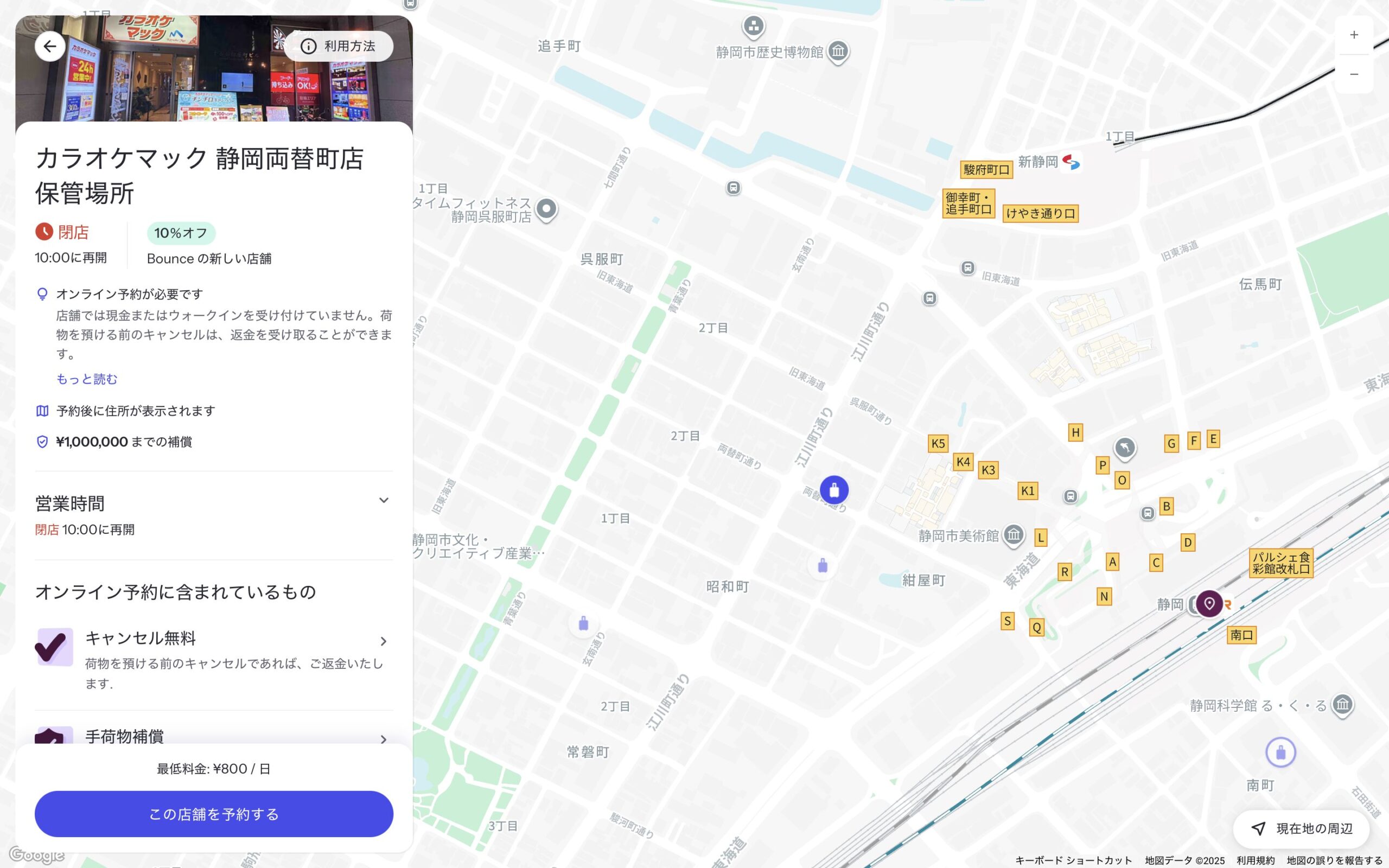Tap この店舗を予約する to book
Screen dimensions: 1389x868
214,814
